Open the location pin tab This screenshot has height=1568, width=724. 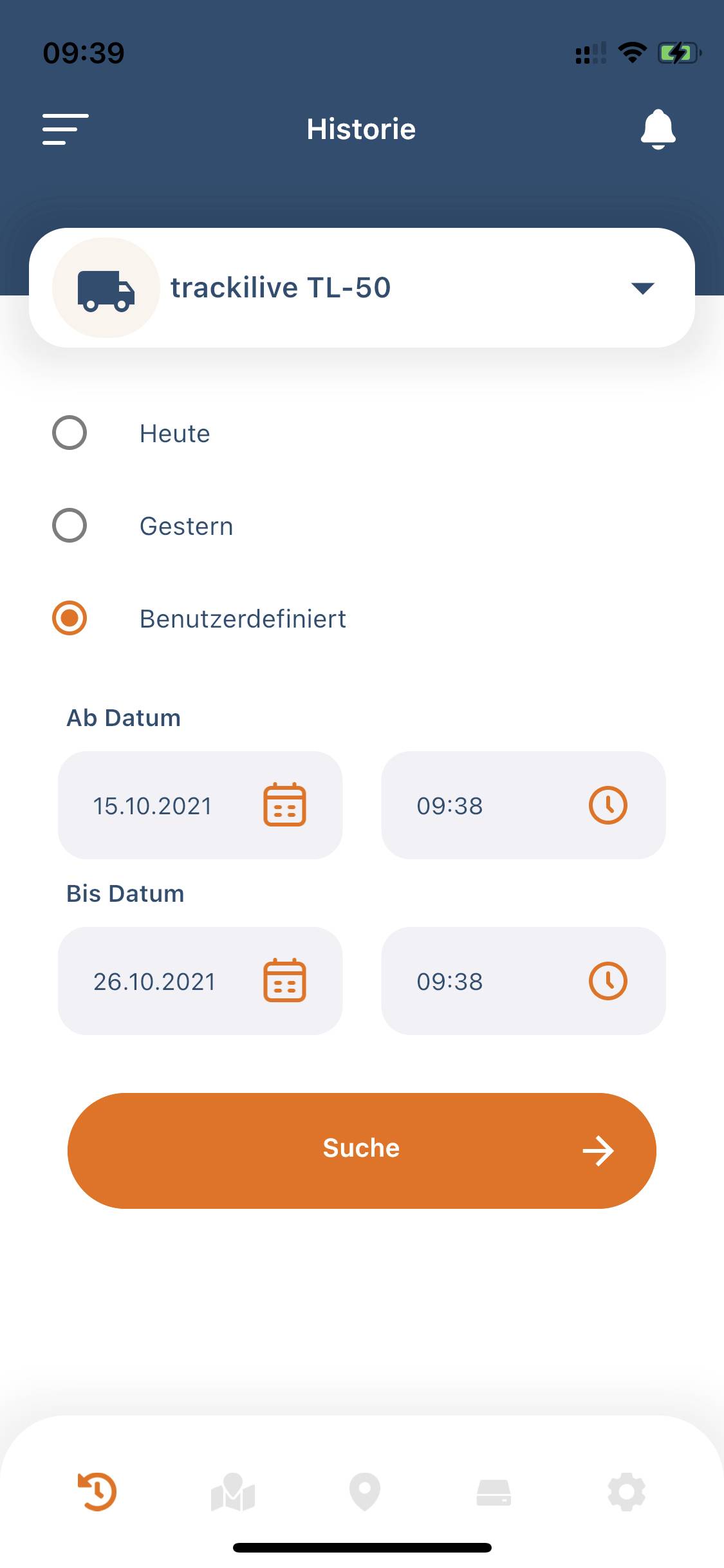tap(365, 1492)
